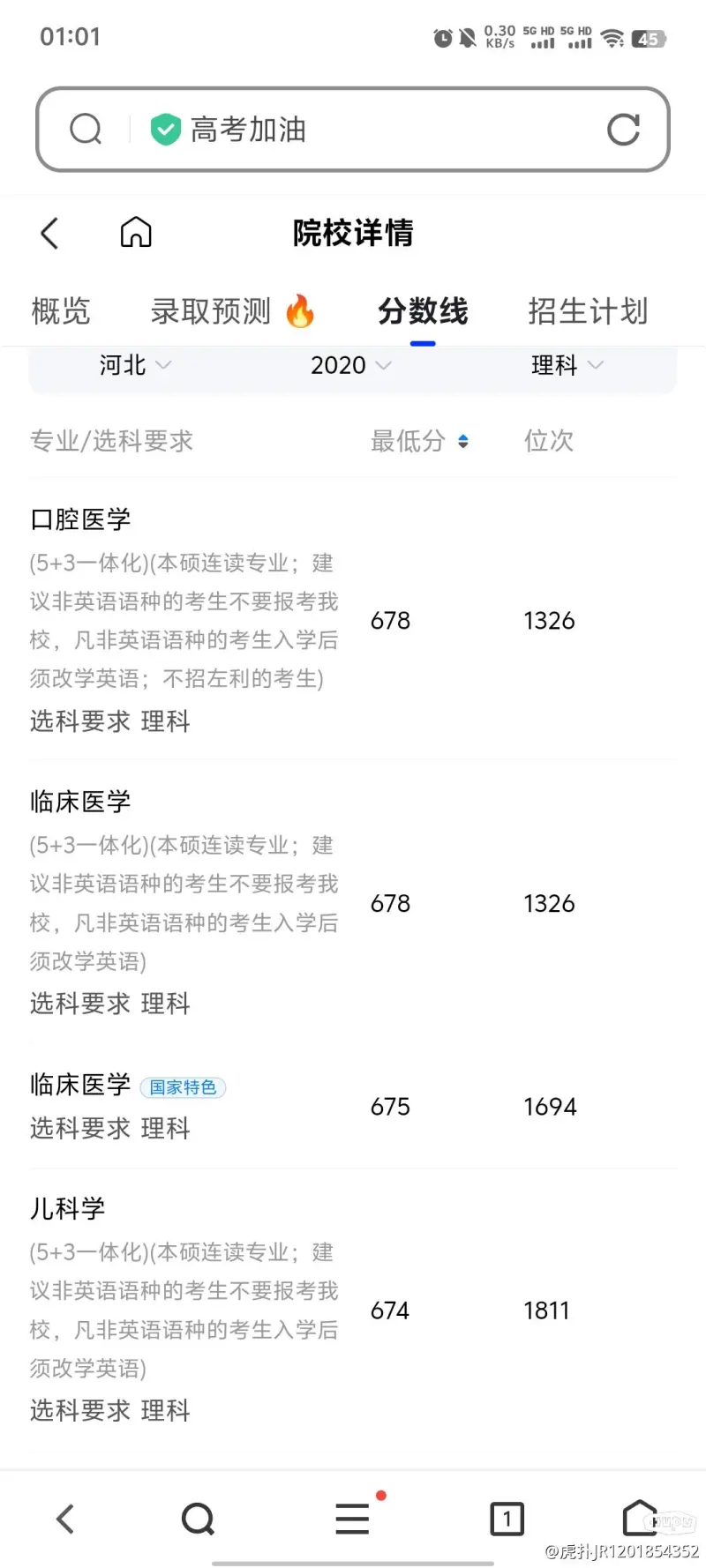Expand the 理科 subject dropdown

tap(567, 365)
